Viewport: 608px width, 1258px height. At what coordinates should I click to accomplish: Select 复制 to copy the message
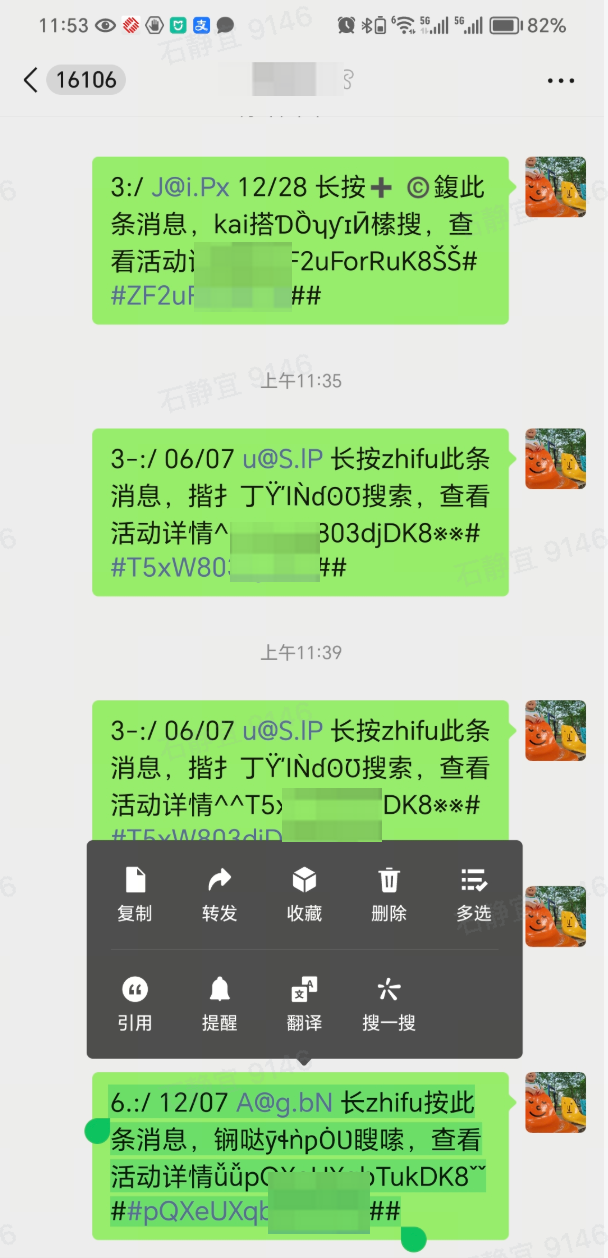(x=135, y=893)
